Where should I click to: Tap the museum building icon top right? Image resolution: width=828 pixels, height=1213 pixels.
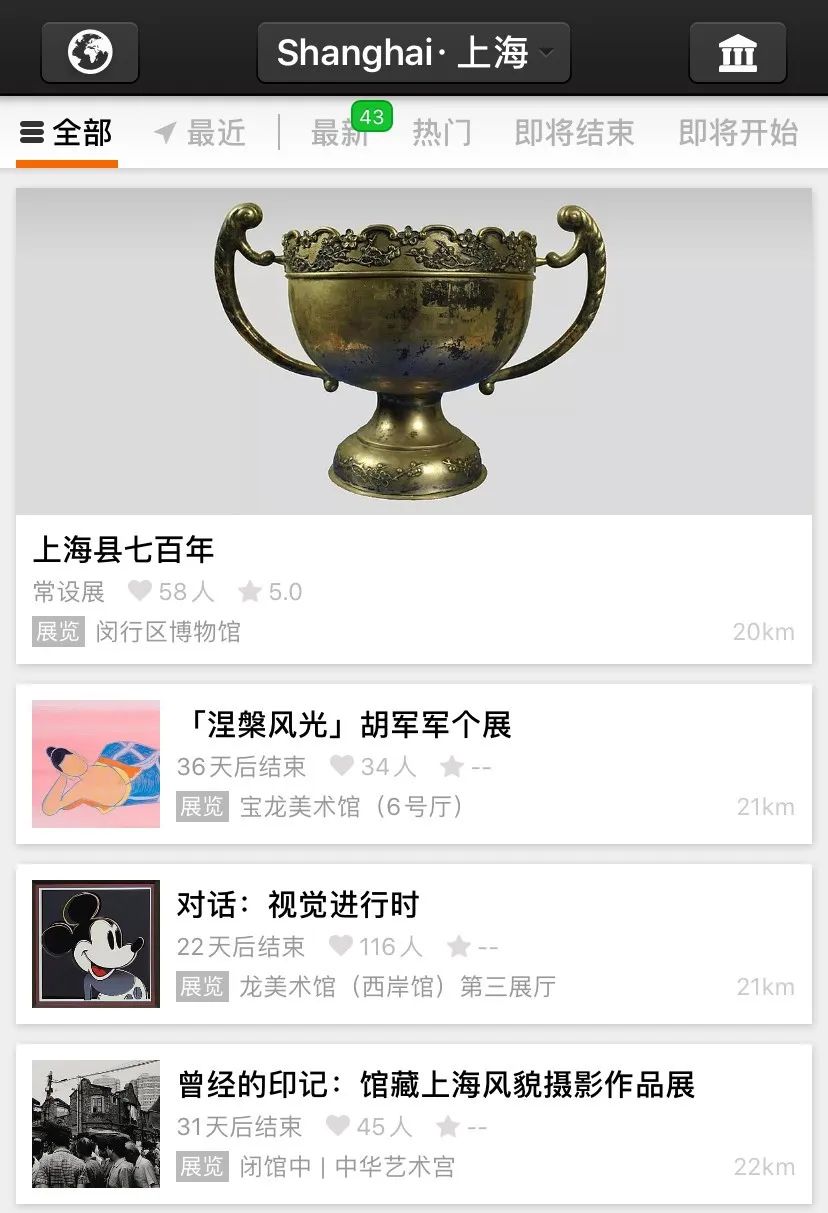[x=737, y=52]
